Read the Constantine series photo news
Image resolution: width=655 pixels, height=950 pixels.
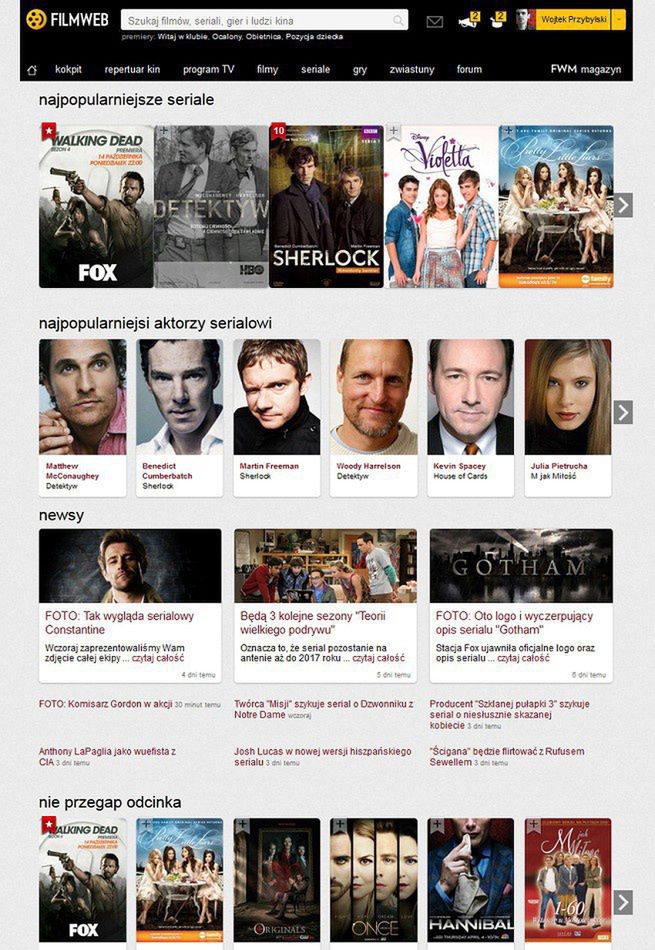[x=119, y=623]
